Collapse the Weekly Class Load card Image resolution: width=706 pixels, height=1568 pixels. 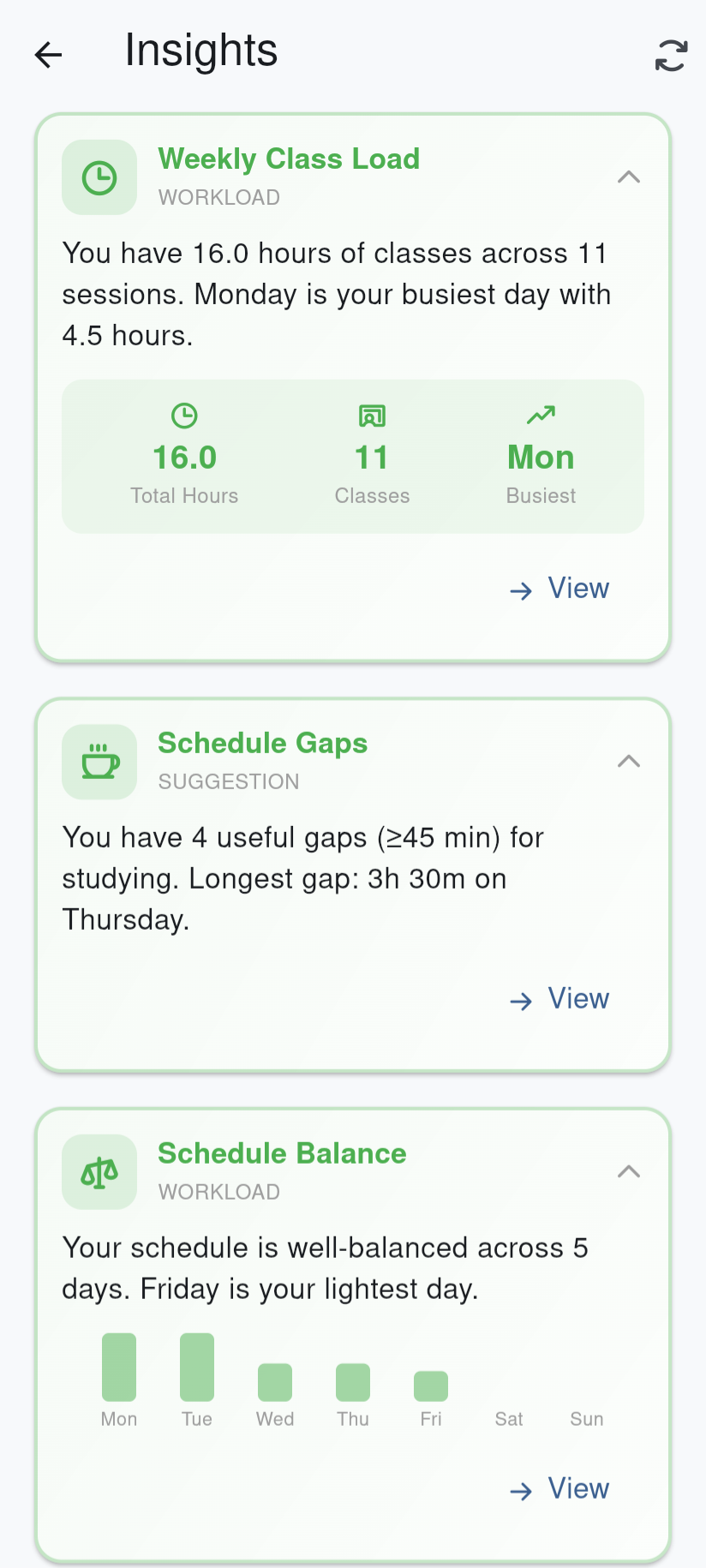coord(629,177)
